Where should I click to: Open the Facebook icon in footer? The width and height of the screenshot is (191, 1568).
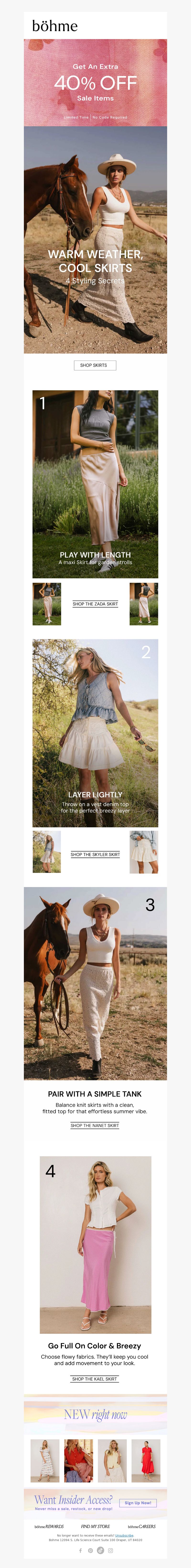80,1550
